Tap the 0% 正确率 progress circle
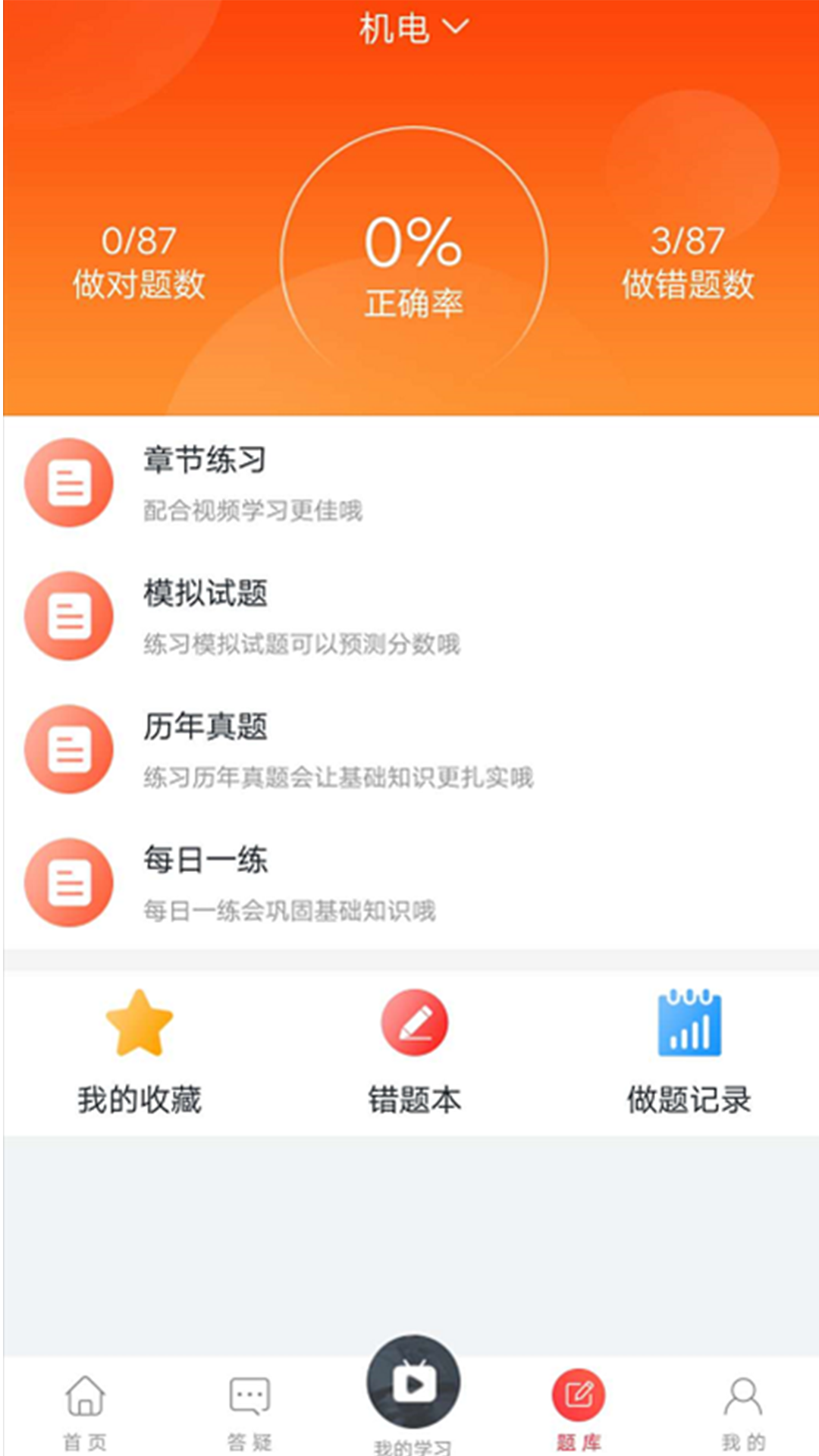 pos(413,258)
